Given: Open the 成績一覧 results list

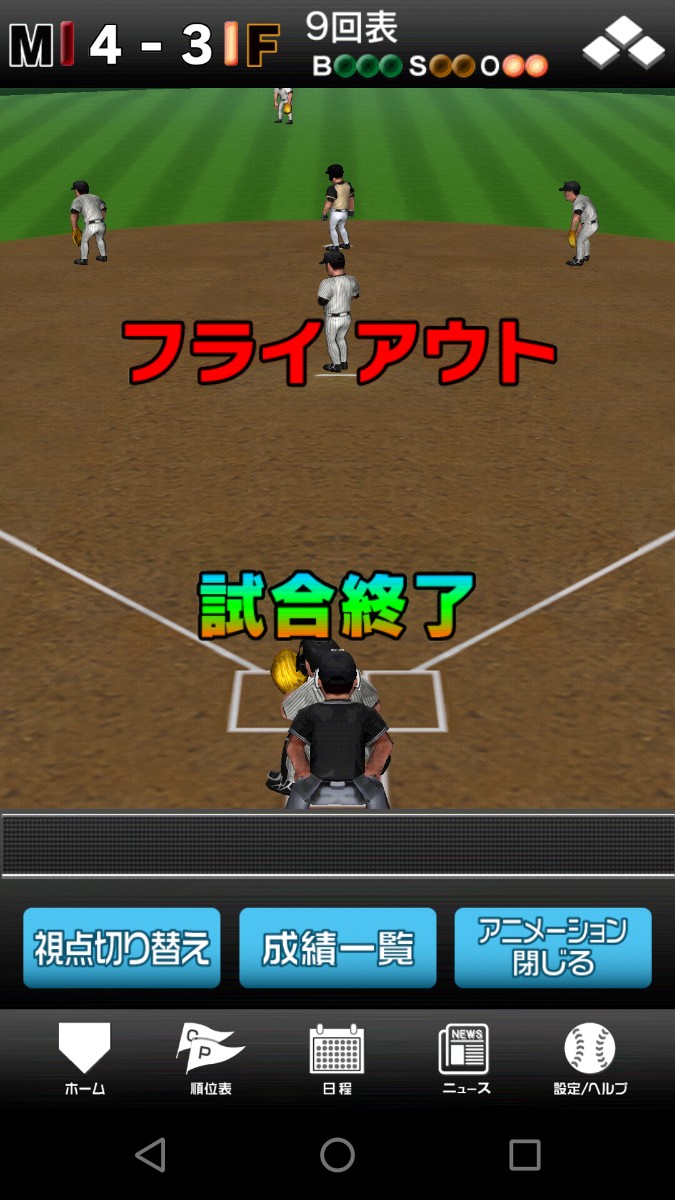Looking at the screenshot, I should 338,948.
